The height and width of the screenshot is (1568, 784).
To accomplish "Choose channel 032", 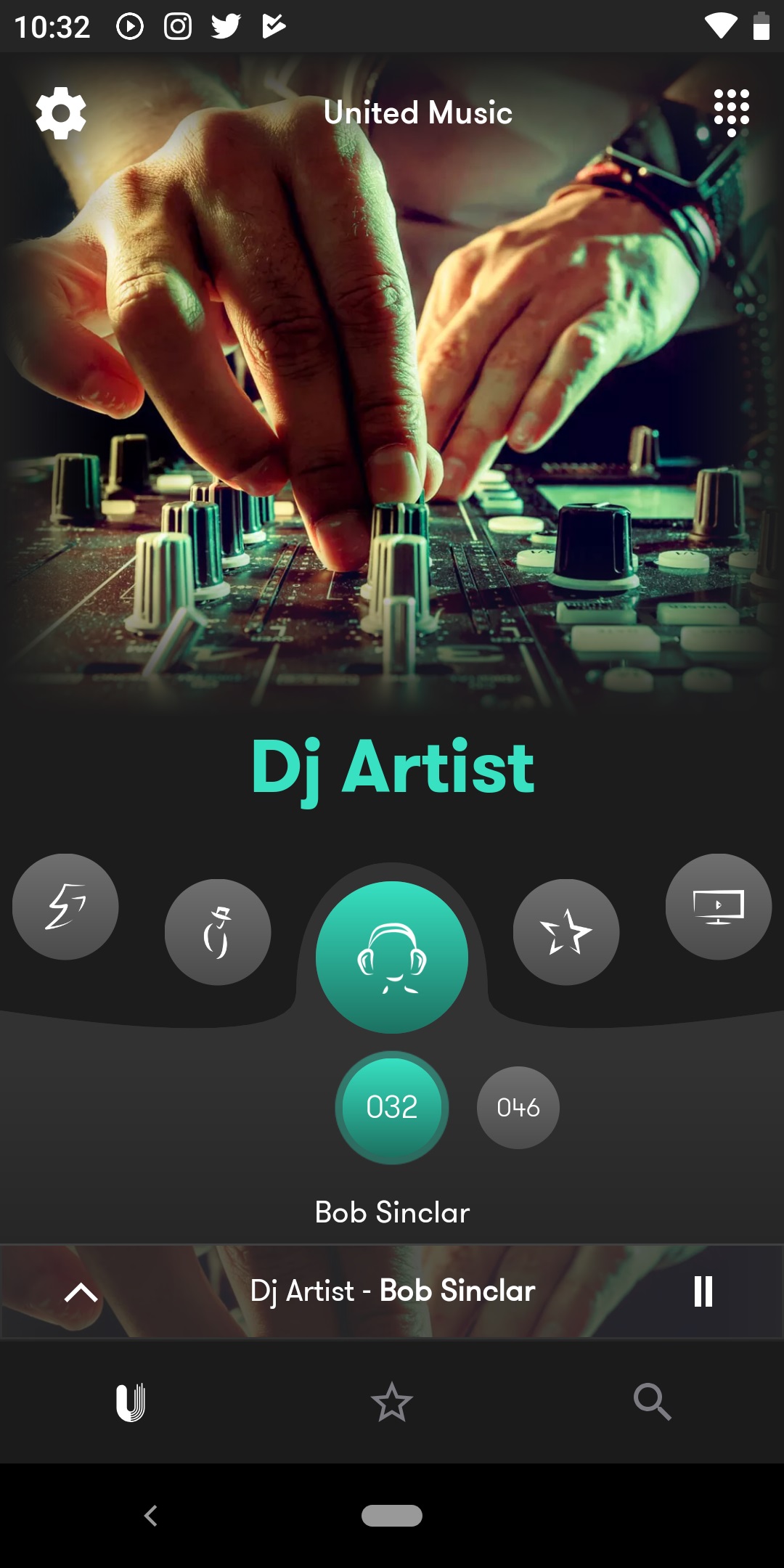I will 392,1107.
